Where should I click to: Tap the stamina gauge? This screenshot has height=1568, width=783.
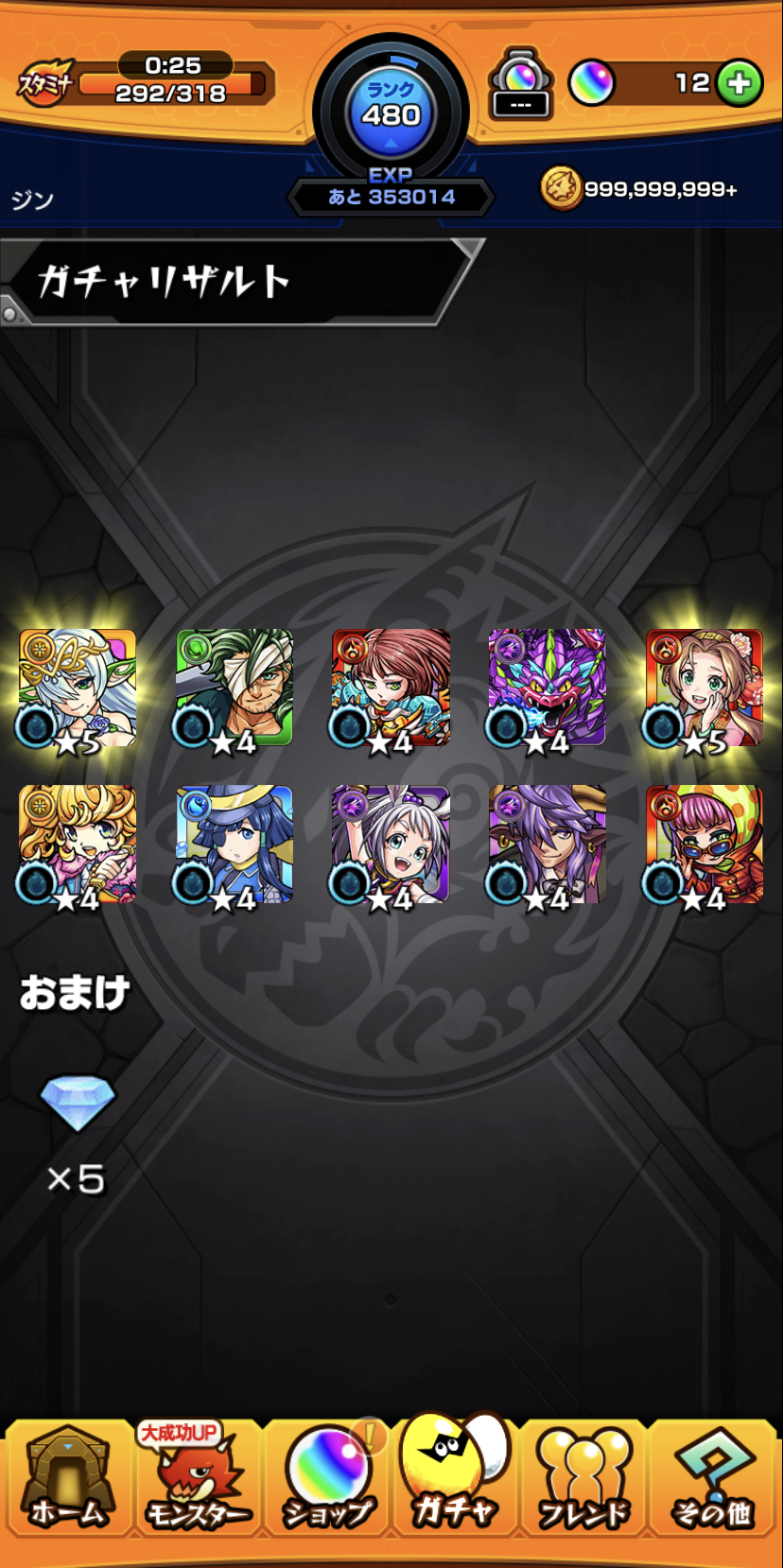[x=147, y=81]
